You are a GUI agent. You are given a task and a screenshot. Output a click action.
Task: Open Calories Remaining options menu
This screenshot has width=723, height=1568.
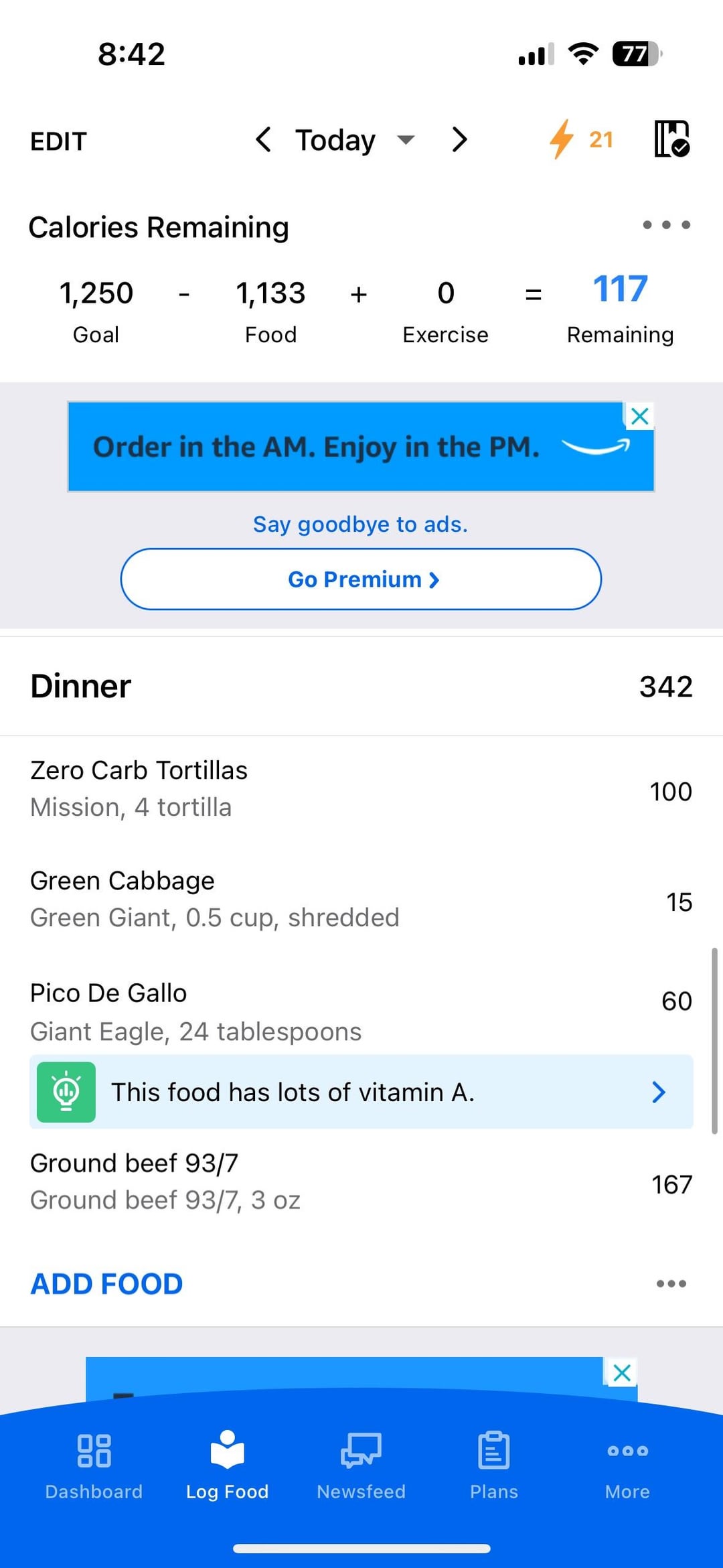click(666, 225)
